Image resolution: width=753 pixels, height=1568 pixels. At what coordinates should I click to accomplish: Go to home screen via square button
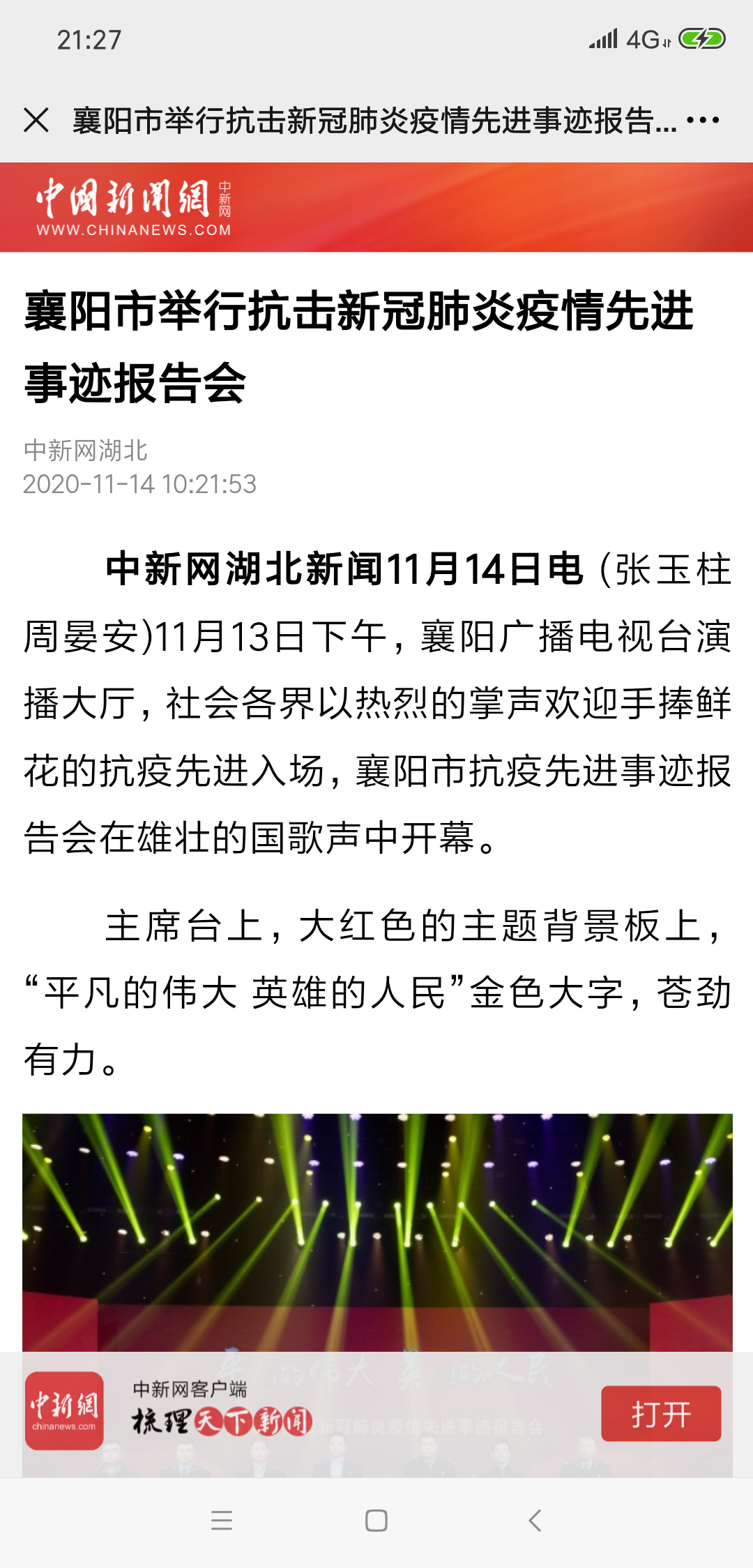click(376, 1521)
